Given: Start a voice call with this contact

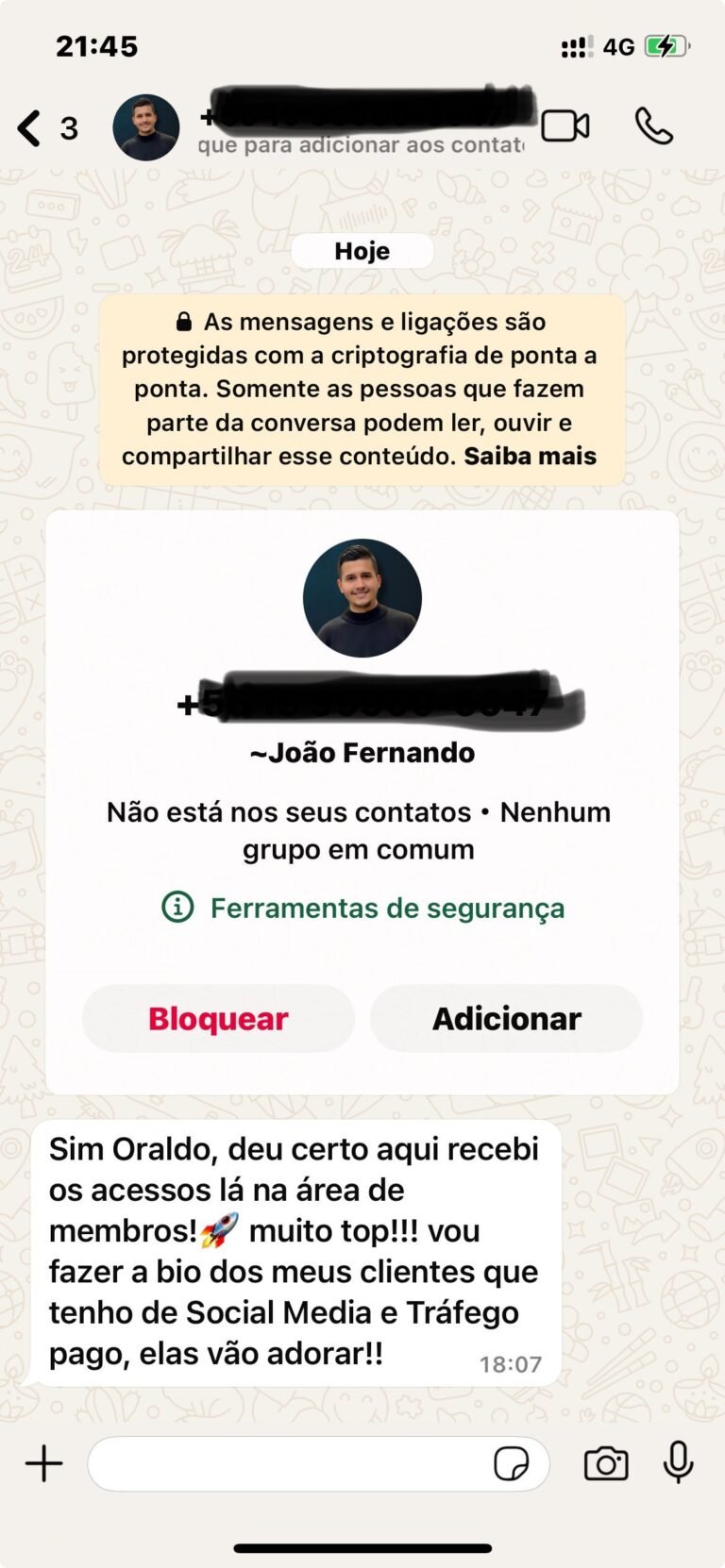Looking at the screenshot, I should [x=653, y=126].
